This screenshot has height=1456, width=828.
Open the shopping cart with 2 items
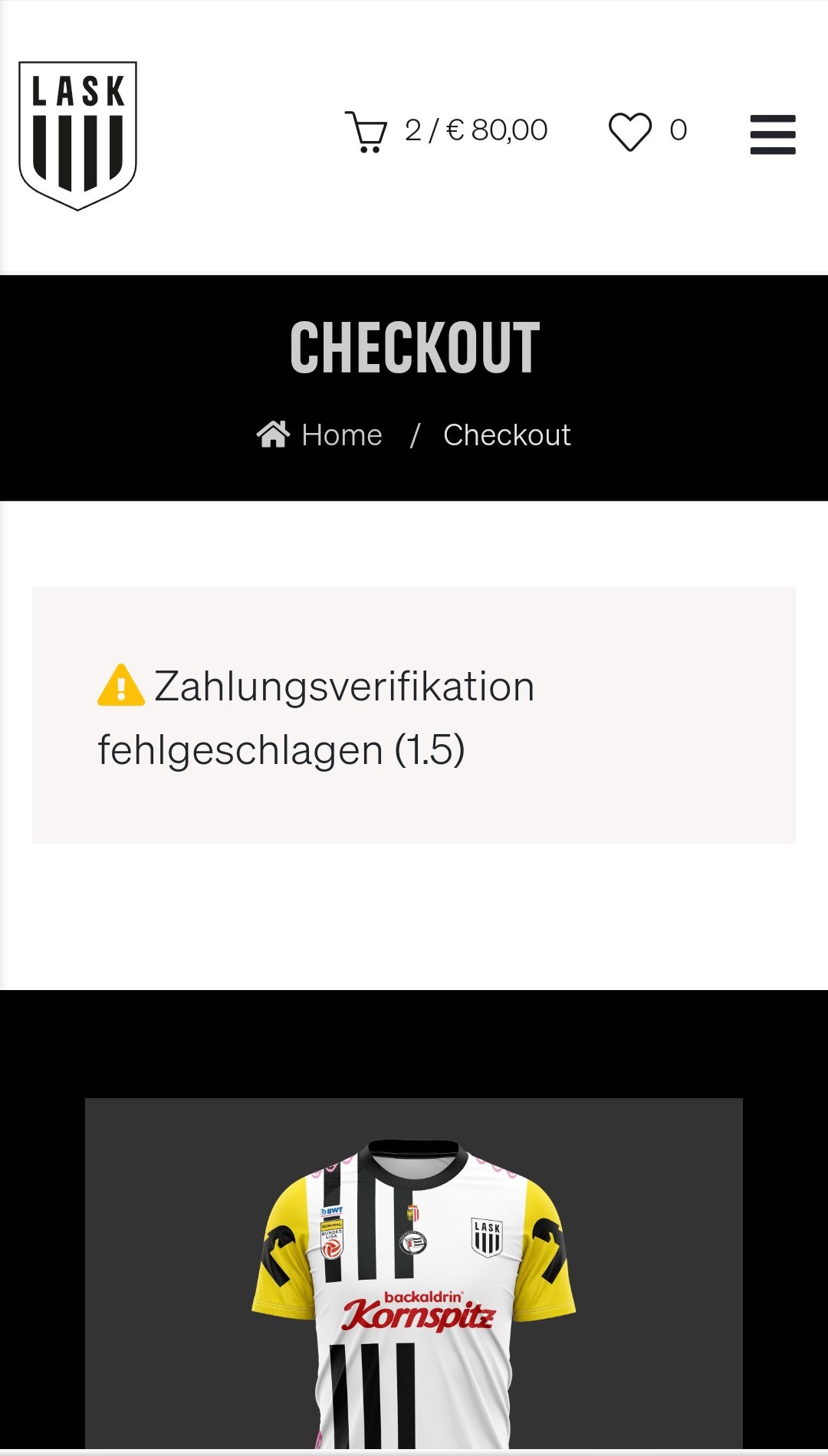click(445, 131)
